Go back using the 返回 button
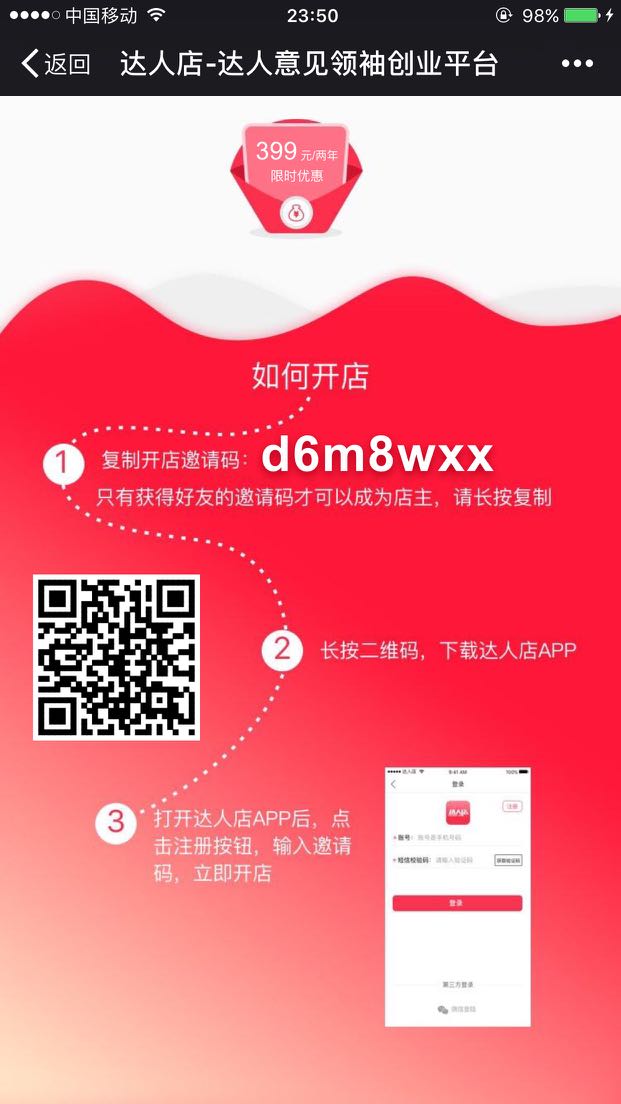The image size is (621, 1104). [56, 64]
